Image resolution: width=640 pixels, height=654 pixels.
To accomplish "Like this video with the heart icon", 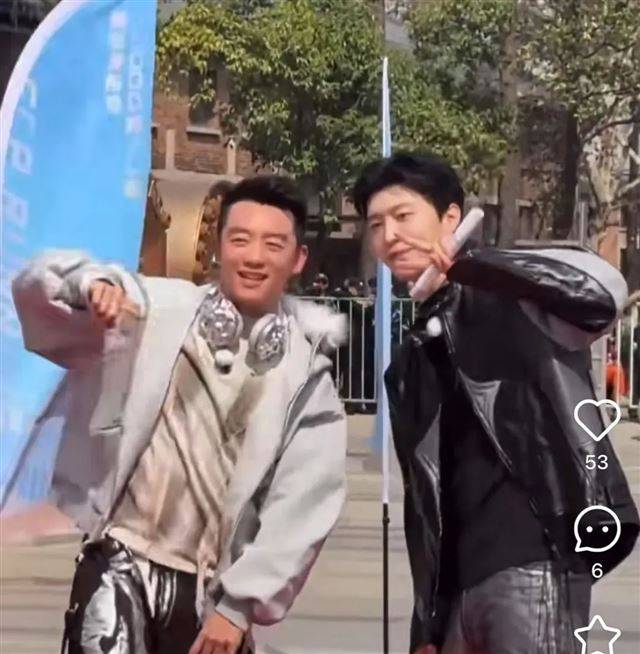I will (597, 420).
